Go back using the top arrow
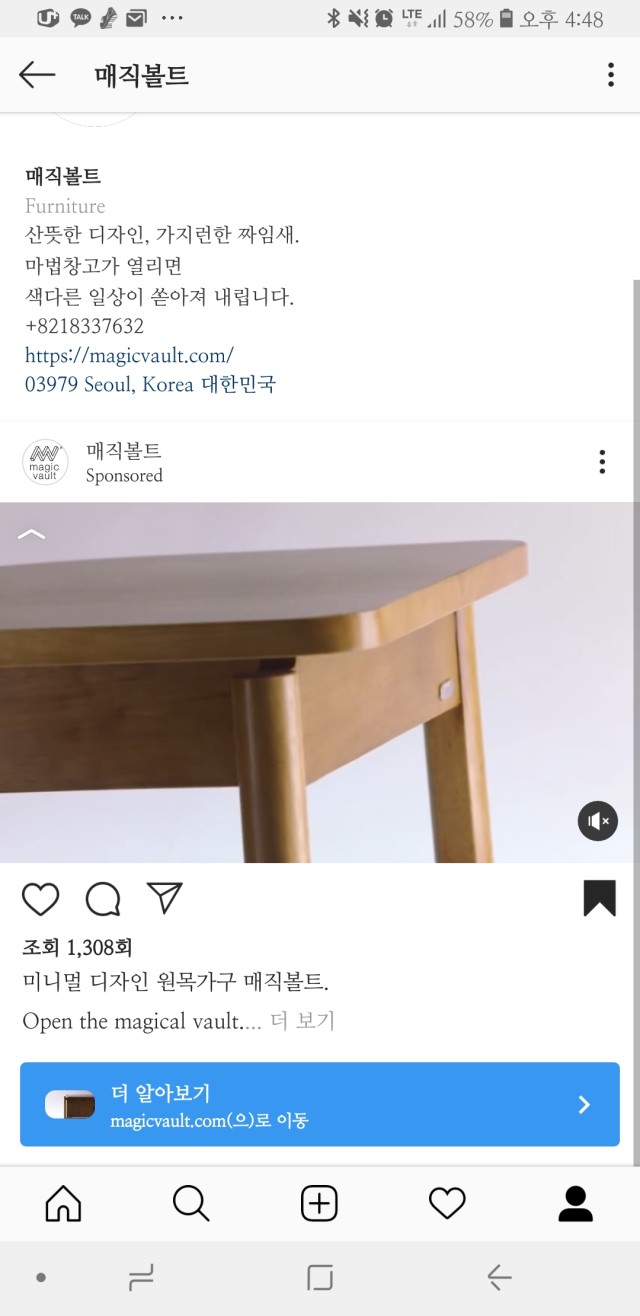This screenshot has height=1316, width=640. (x=37, y=75)
